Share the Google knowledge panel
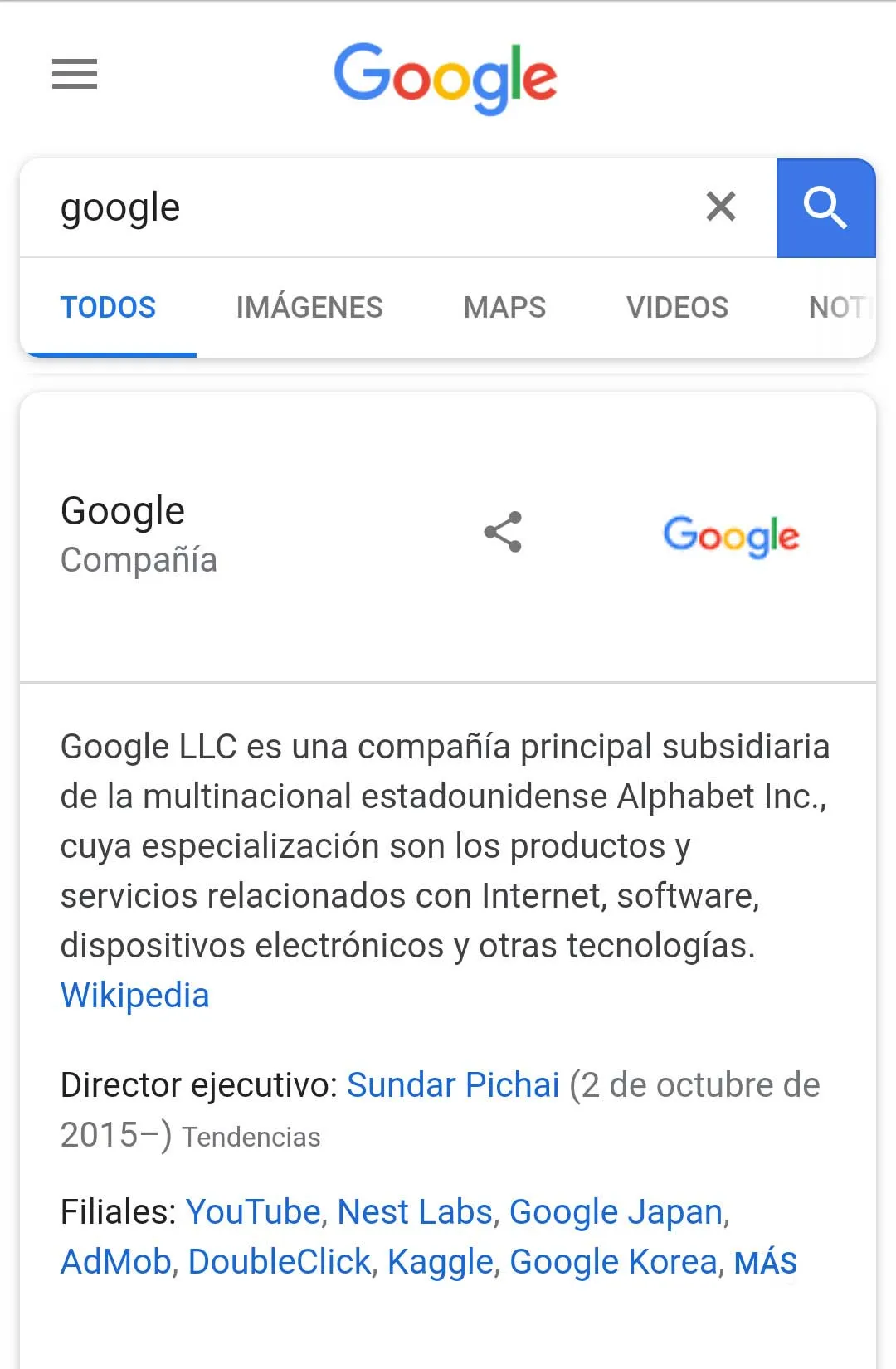Image resolution: width=896 pixels, height=1369 pixels. (503, 532)
